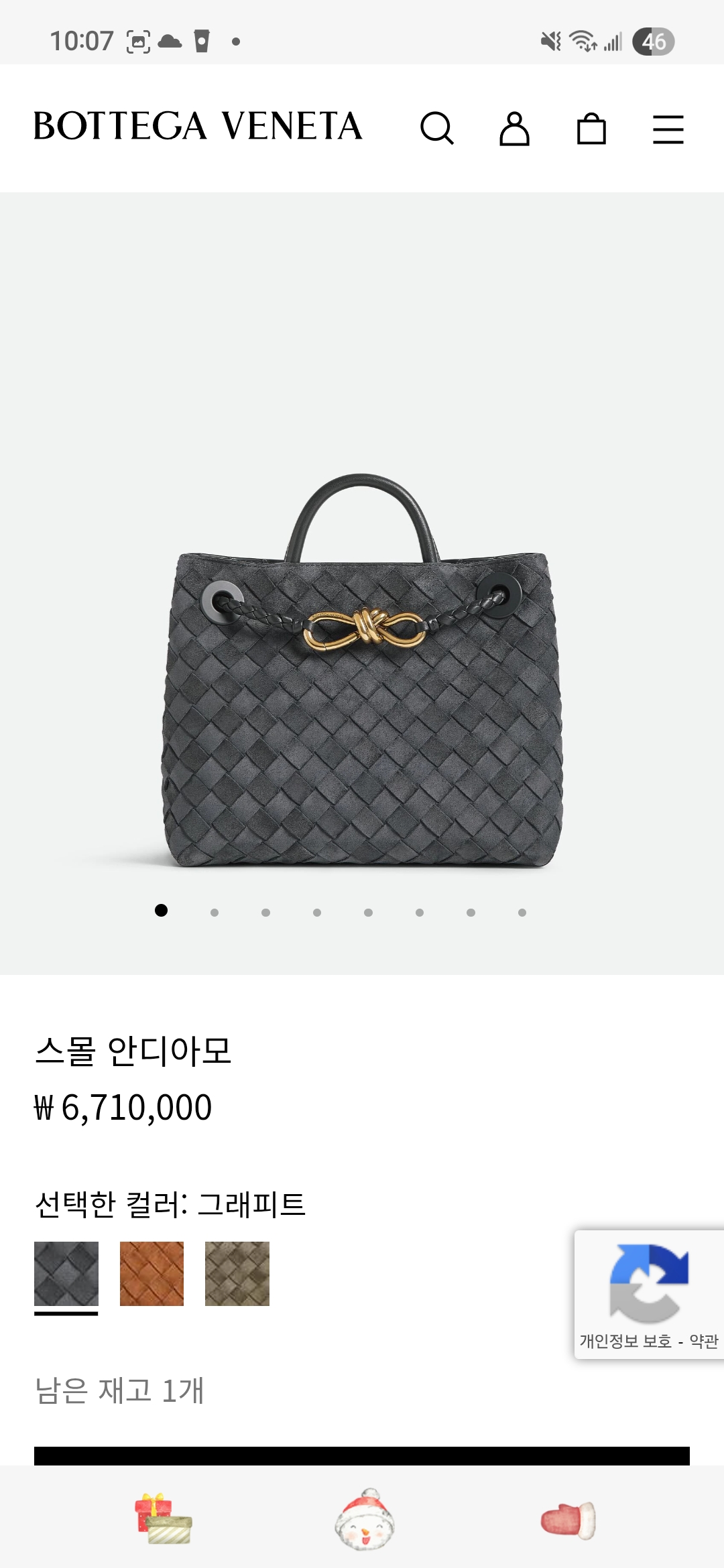The width and height of the screenshot is (724, 1568).
Task: Open the search icon
Action: (x=437, y=127)
